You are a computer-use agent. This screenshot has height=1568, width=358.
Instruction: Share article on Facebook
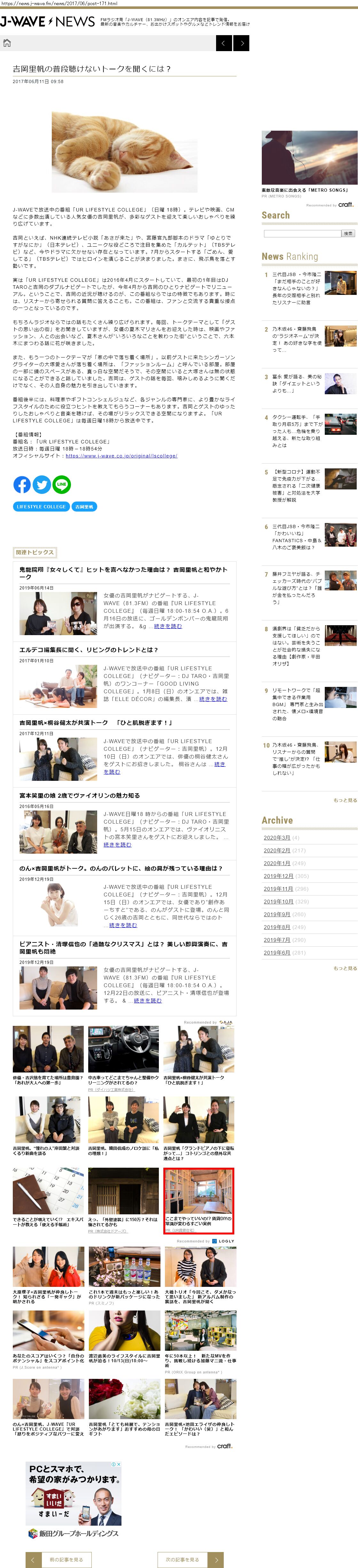(22, 485)
